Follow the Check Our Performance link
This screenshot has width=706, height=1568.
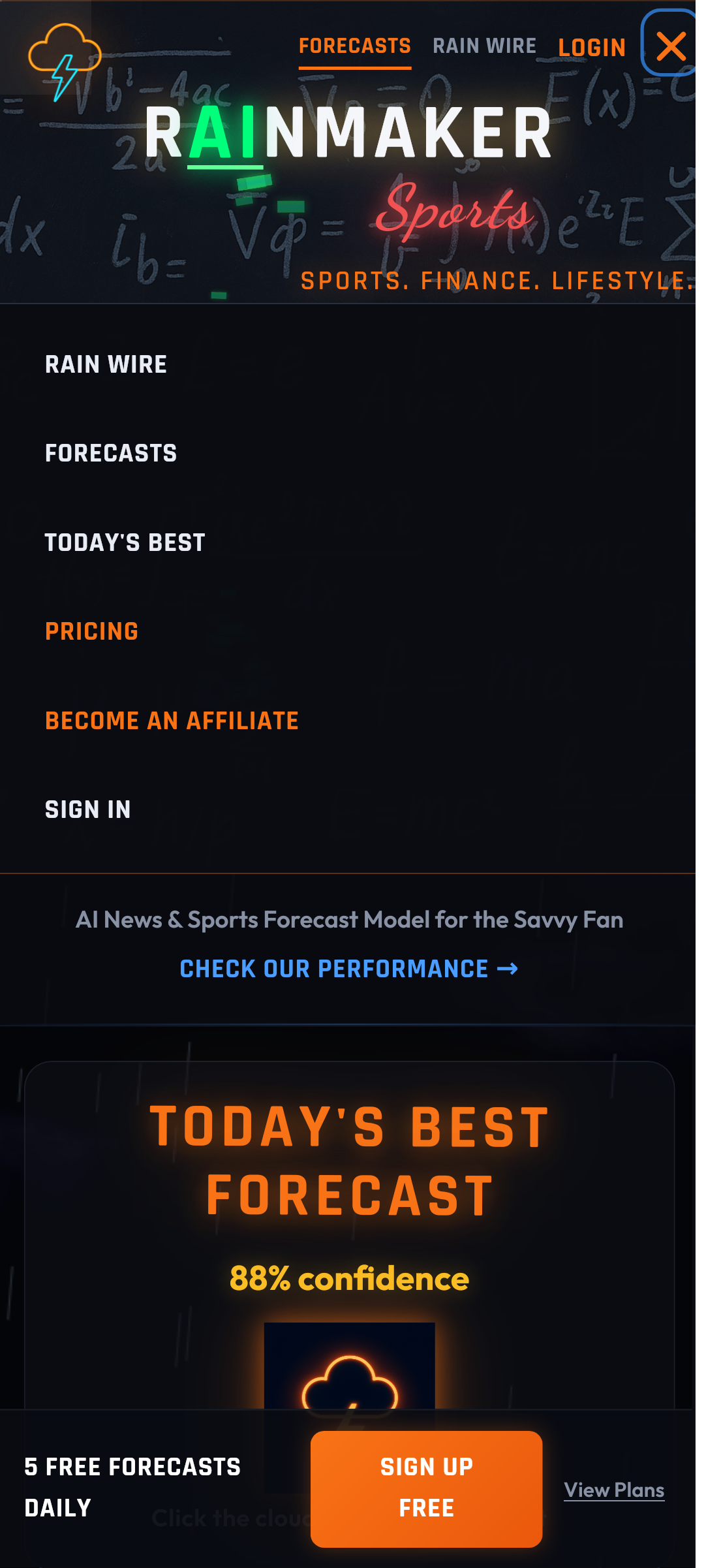348,969
